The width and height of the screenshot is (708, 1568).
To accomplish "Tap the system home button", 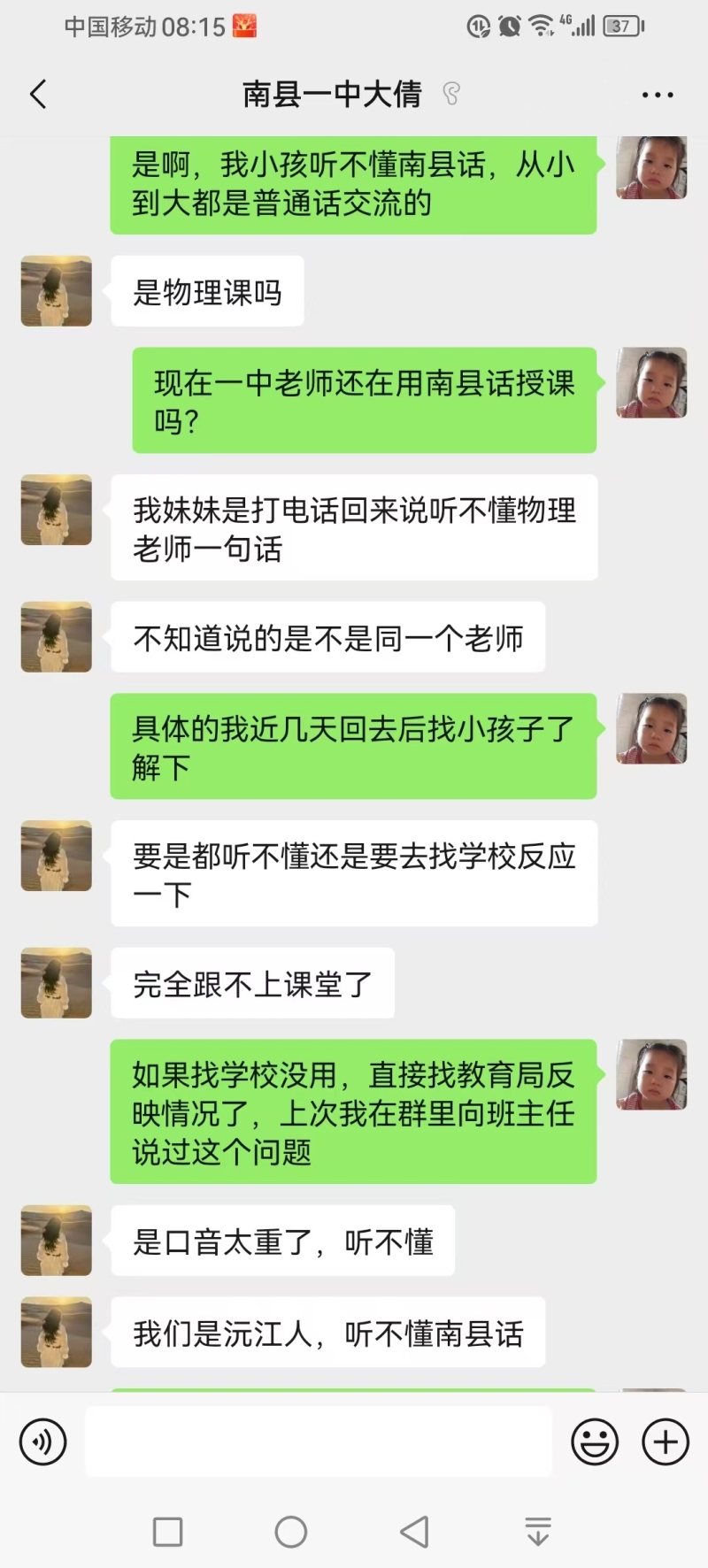I will coord(291,1532).
